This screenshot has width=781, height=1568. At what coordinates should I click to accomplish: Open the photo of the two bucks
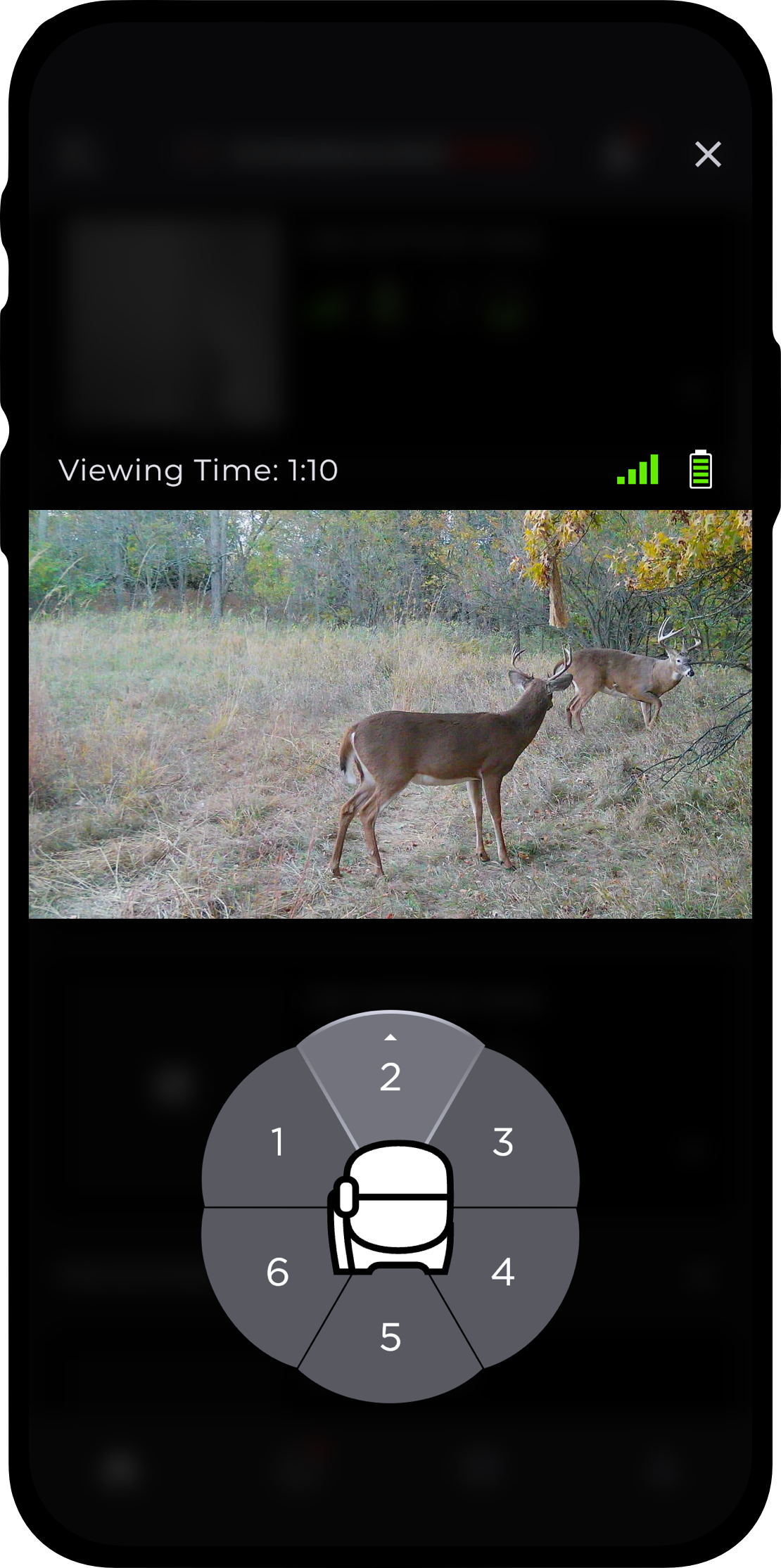[x=390, y=714]
